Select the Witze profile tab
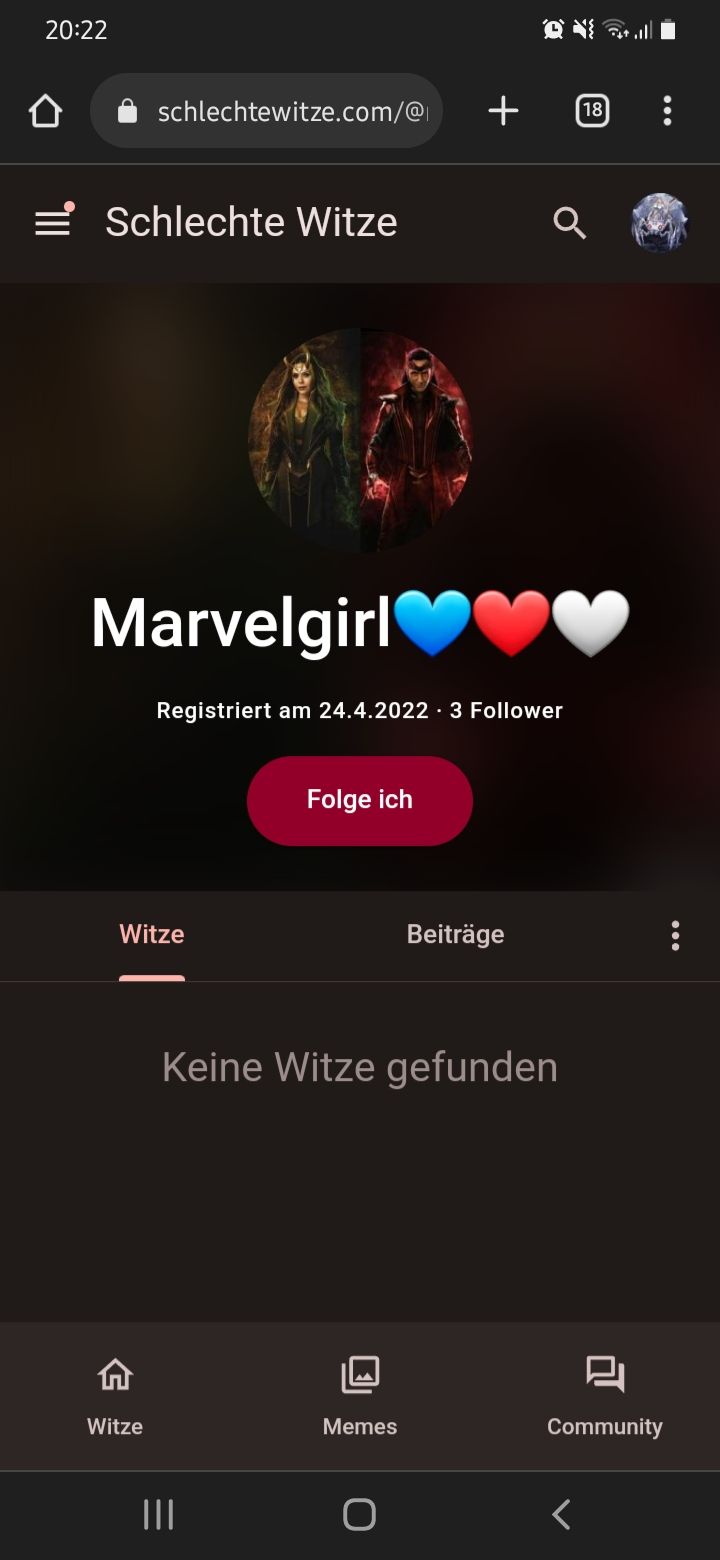This screenshot has height=1560, width=720. coord(152,935)
